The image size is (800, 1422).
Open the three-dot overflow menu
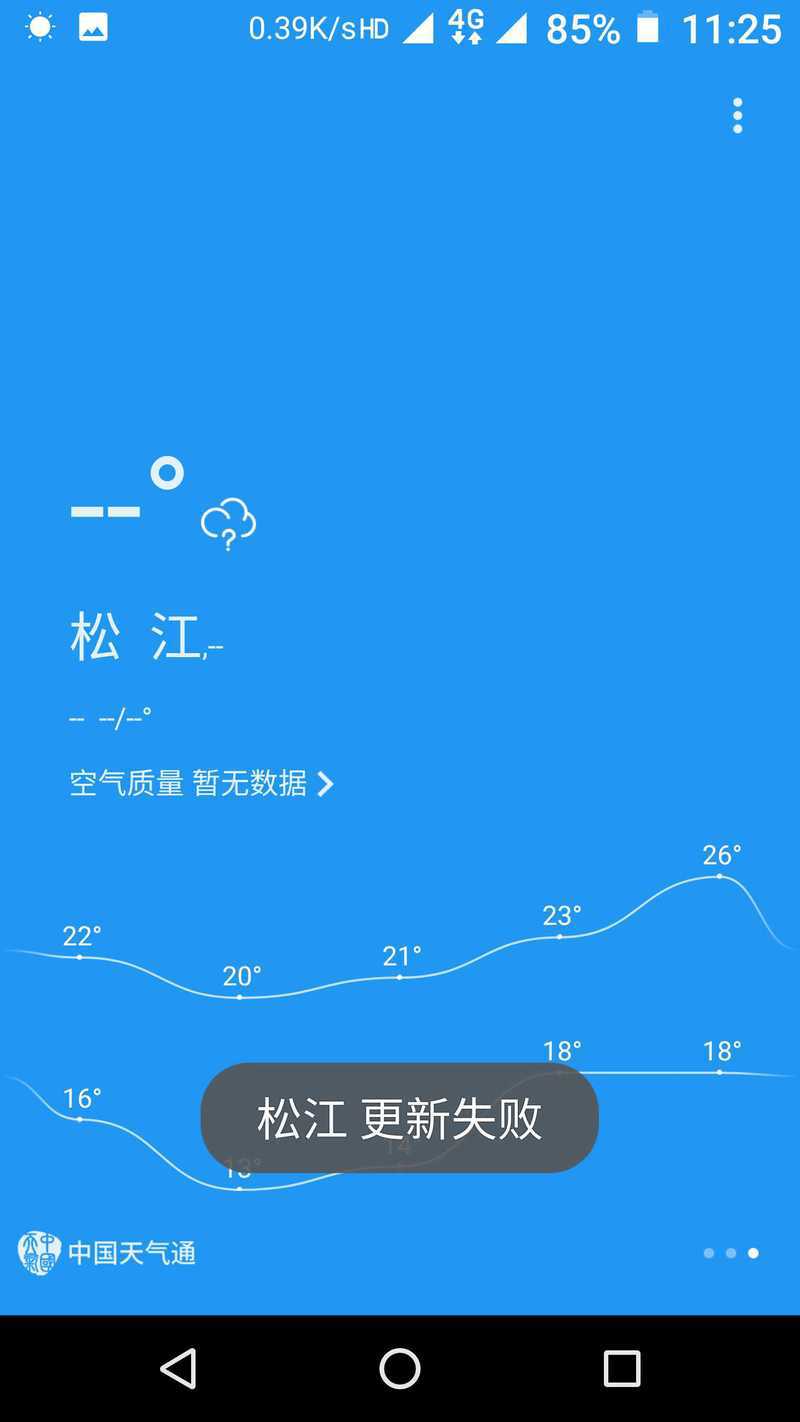point(737,116)
